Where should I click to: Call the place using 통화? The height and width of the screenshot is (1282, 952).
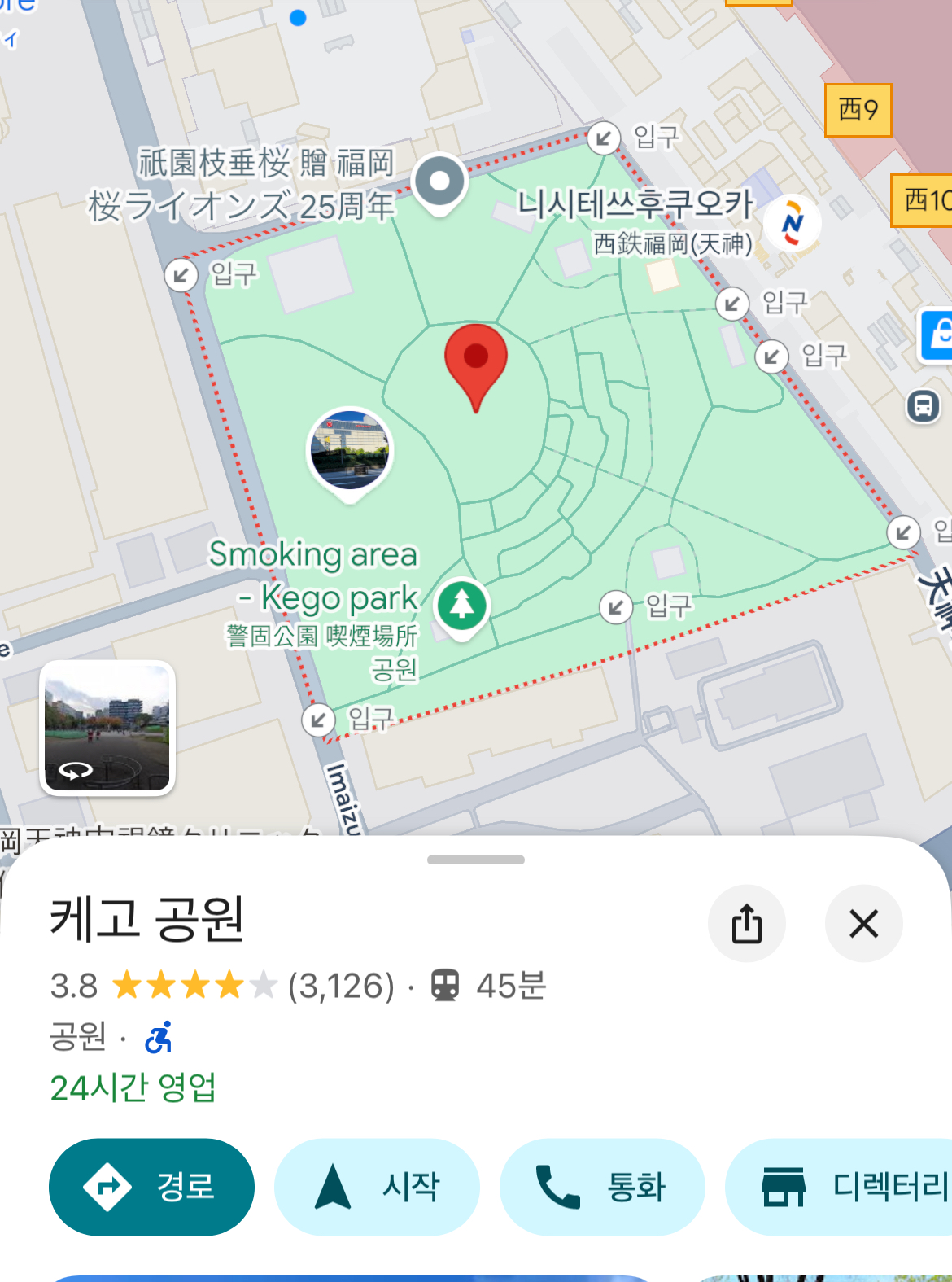pos(601,1186)
